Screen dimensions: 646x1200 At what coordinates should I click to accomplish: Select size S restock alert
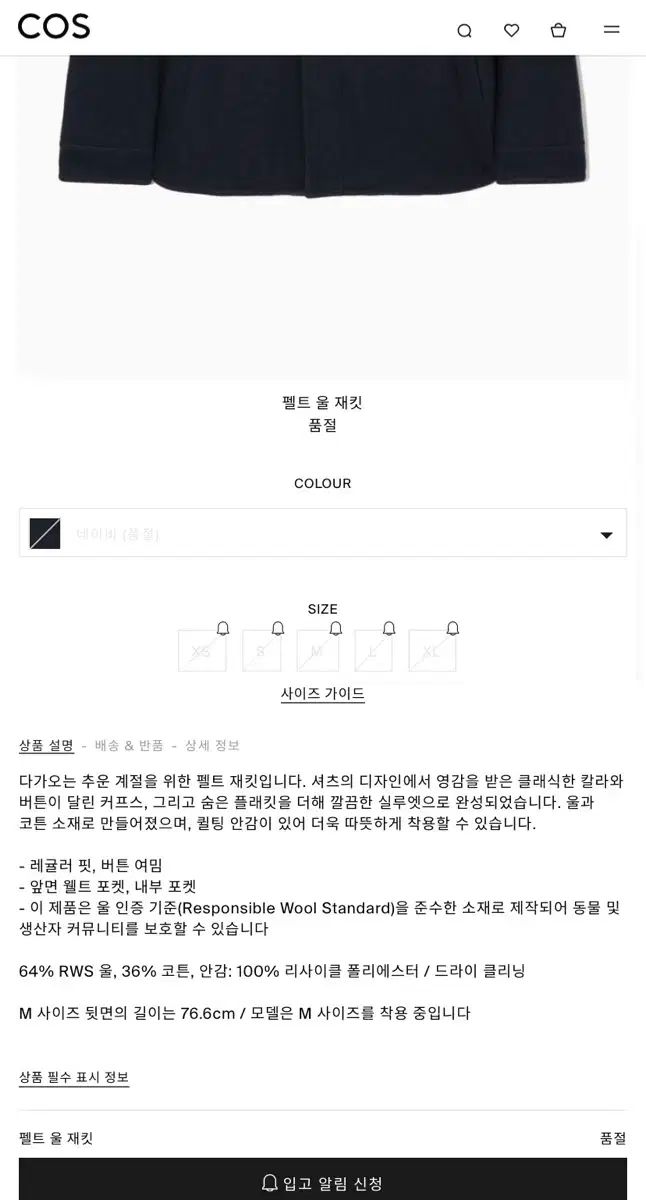[261, 651]
